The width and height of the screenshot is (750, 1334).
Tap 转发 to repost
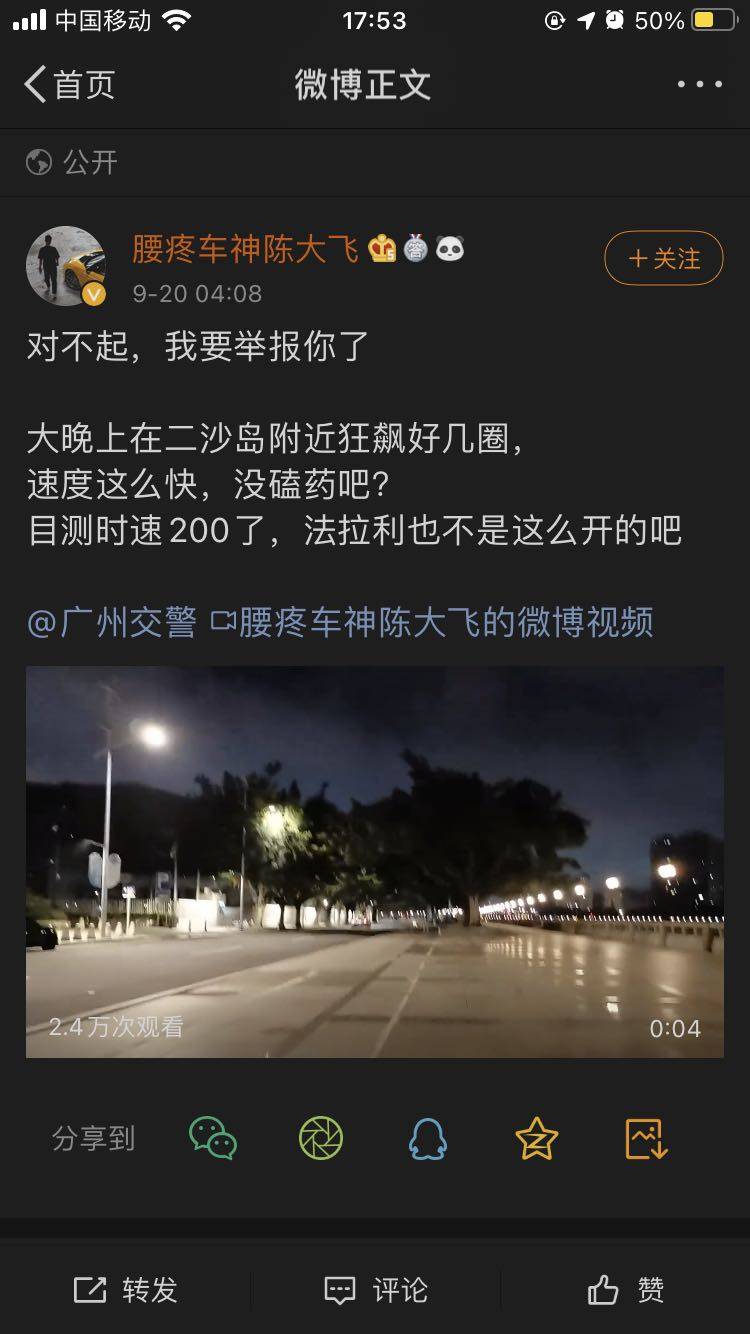point(126,1290)
